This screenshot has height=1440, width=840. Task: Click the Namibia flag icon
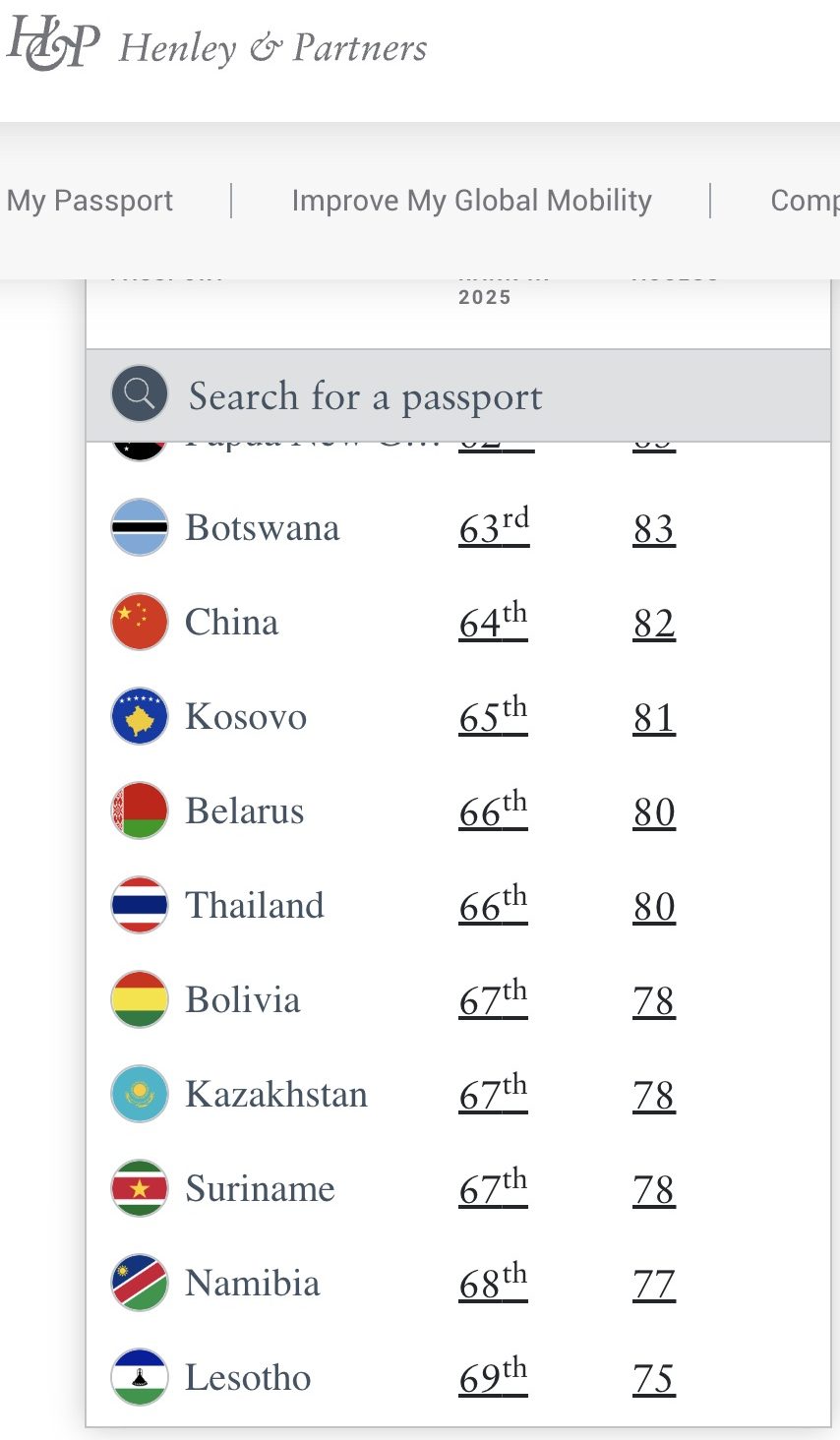[x=139, y=1283]
